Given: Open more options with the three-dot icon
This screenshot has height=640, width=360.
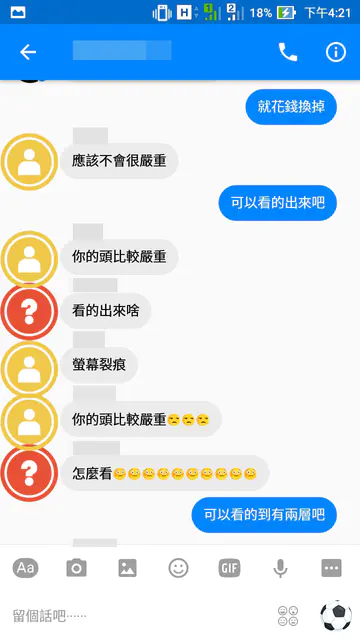Looking at the screenshot, I should tap(331, 568).
